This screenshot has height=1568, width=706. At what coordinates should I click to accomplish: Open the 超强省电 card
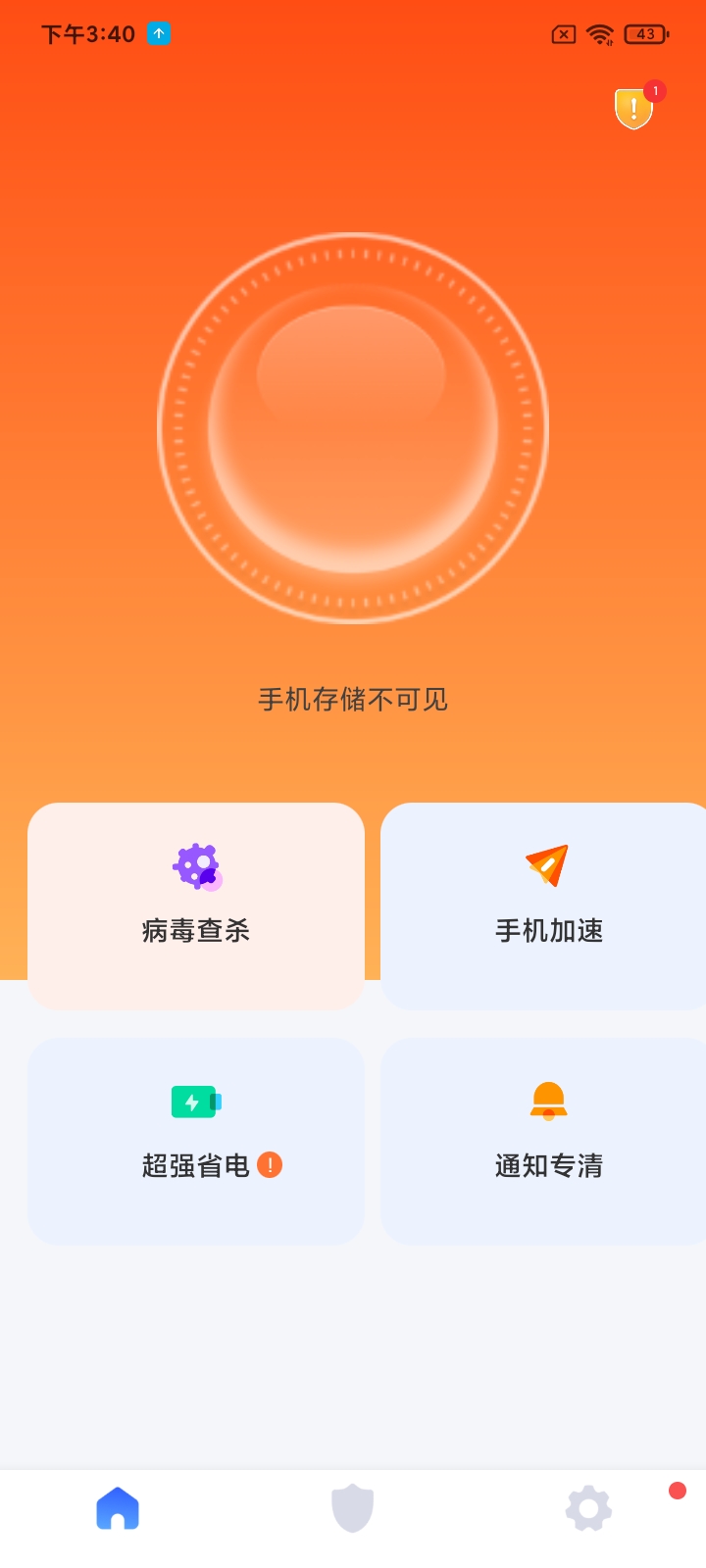click(x=196, y=1140)
